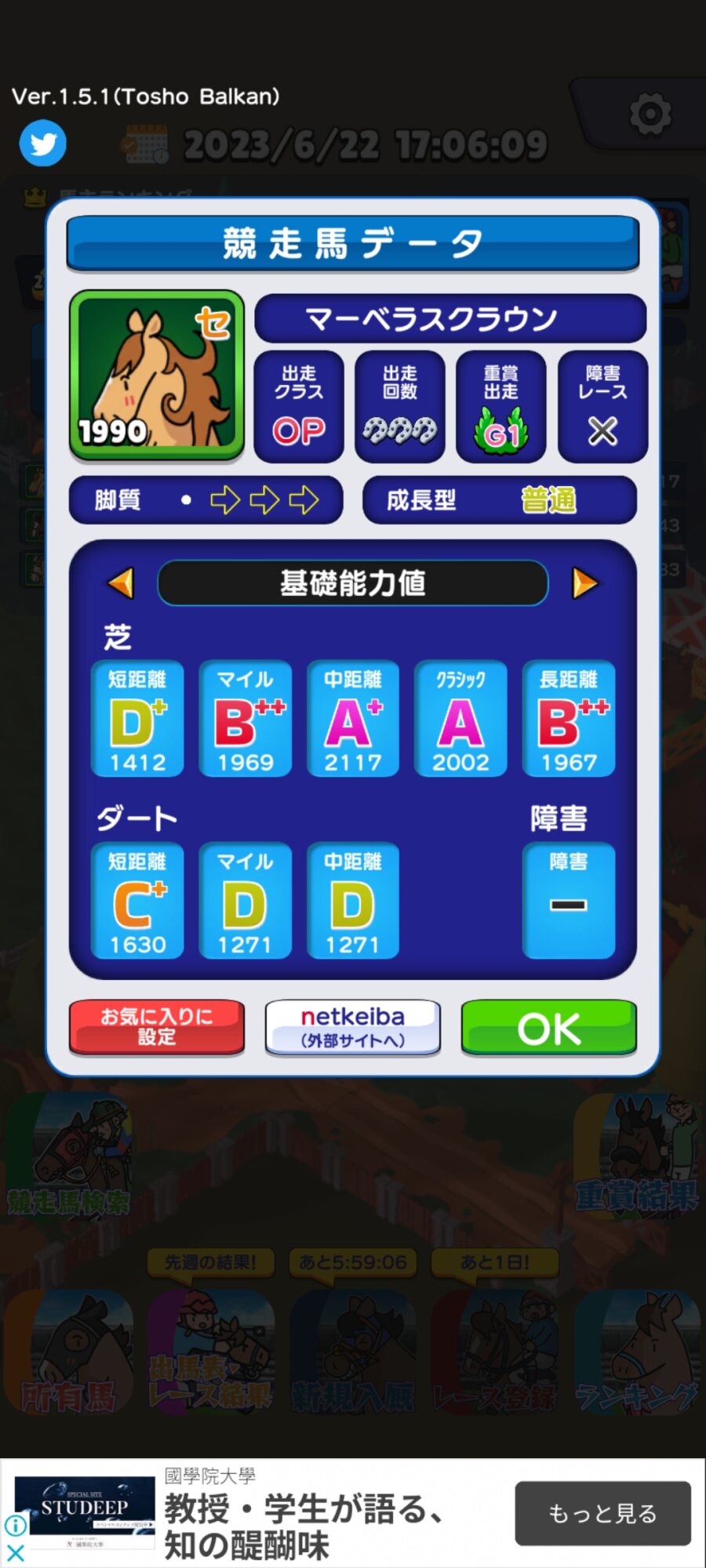
Task: Tap the もっと見る ad button
Action: tap(602, 1513)
